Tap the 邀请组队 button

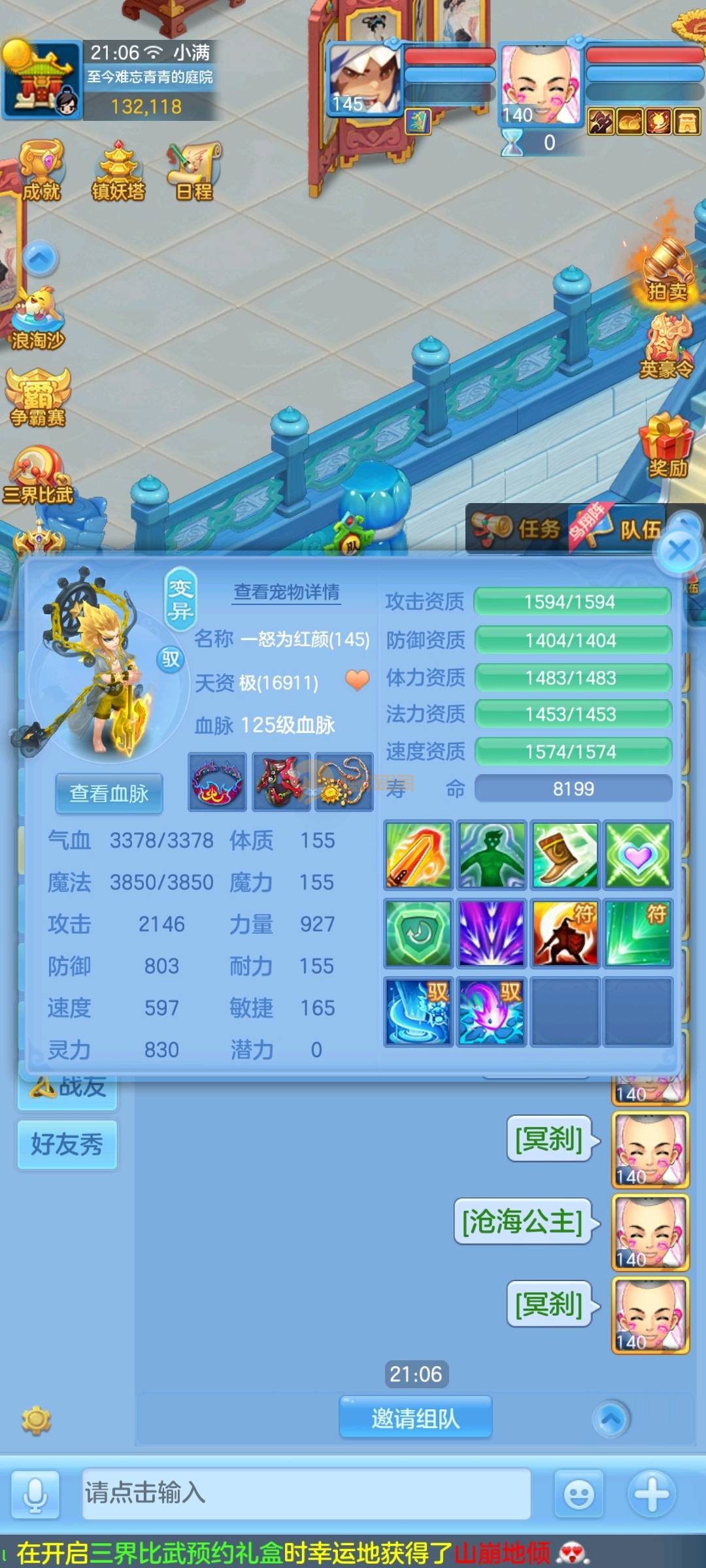click(x=415, y=1418)
